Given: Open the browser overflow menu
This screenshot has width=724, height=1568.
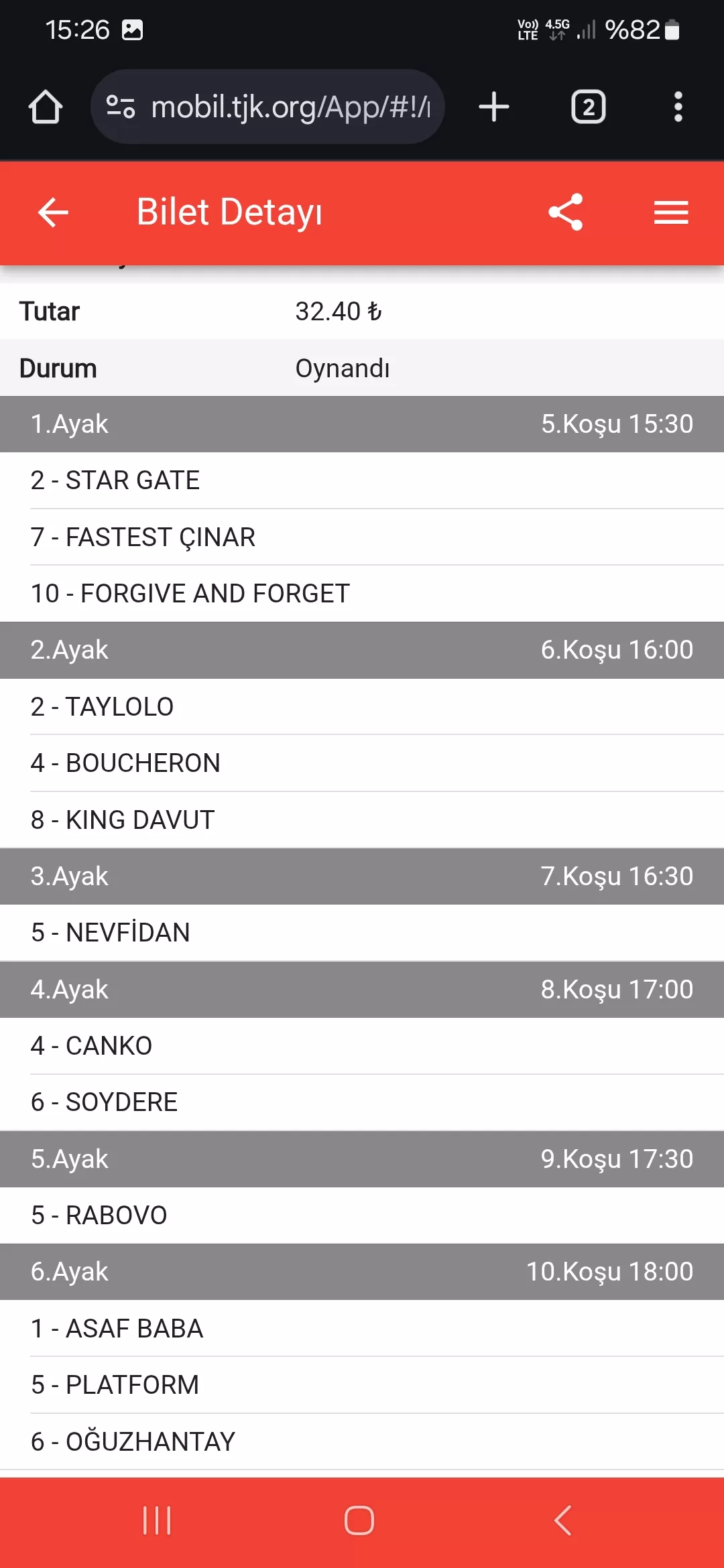Looking at the screenshot, I should 678,107.
